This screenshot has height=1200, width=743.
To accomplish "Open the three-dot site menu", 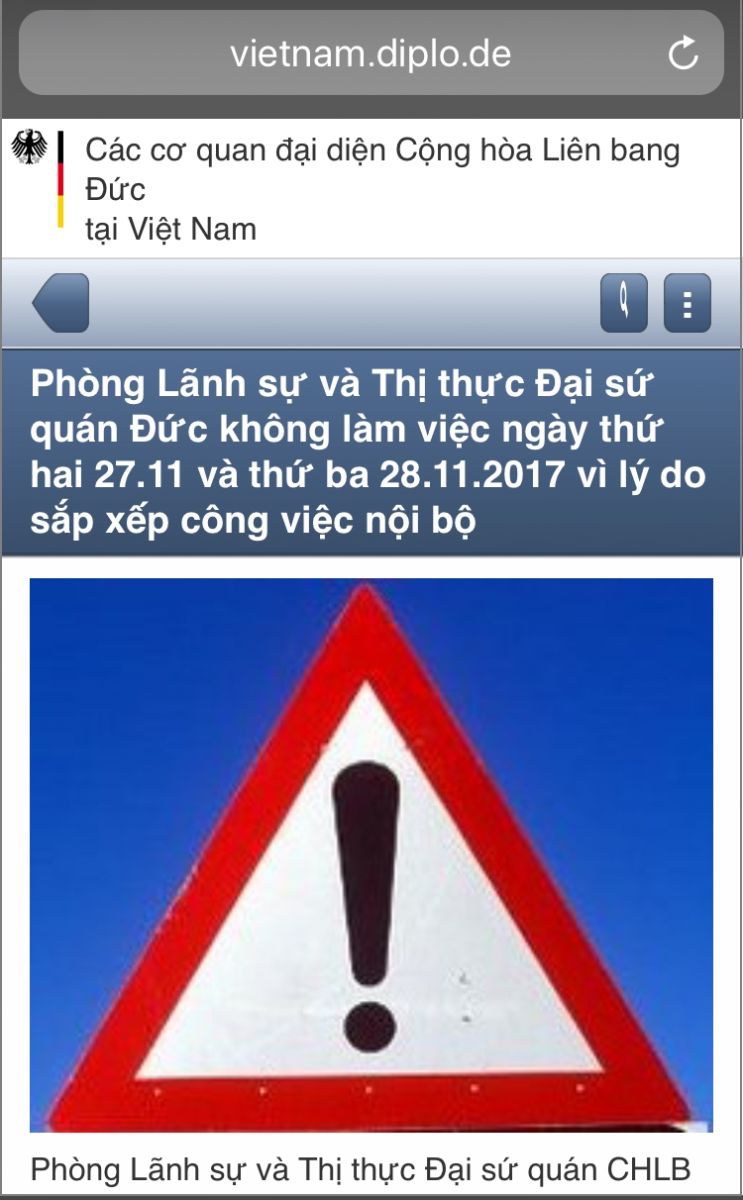I will pos(687,303).
